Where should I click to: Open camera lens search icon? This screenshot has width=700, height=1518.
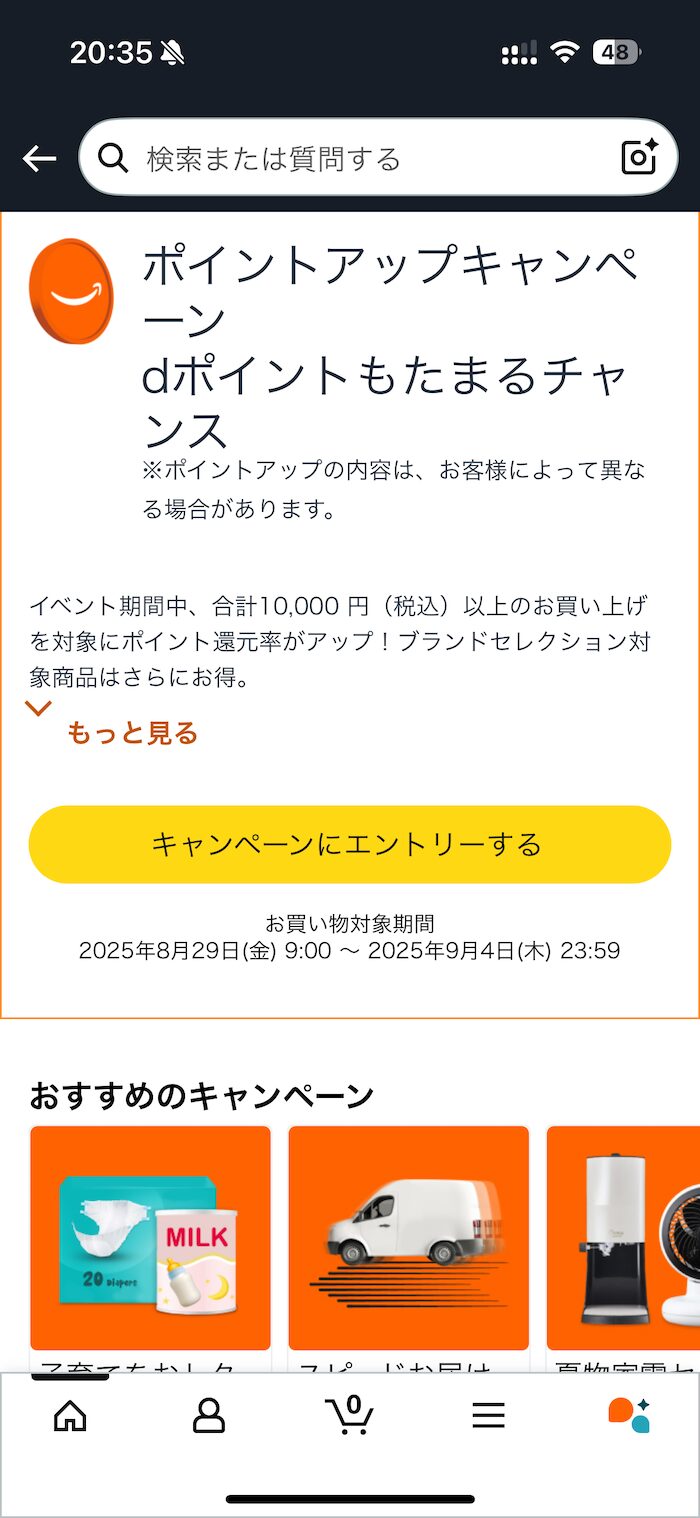click(x=640, y=157)
